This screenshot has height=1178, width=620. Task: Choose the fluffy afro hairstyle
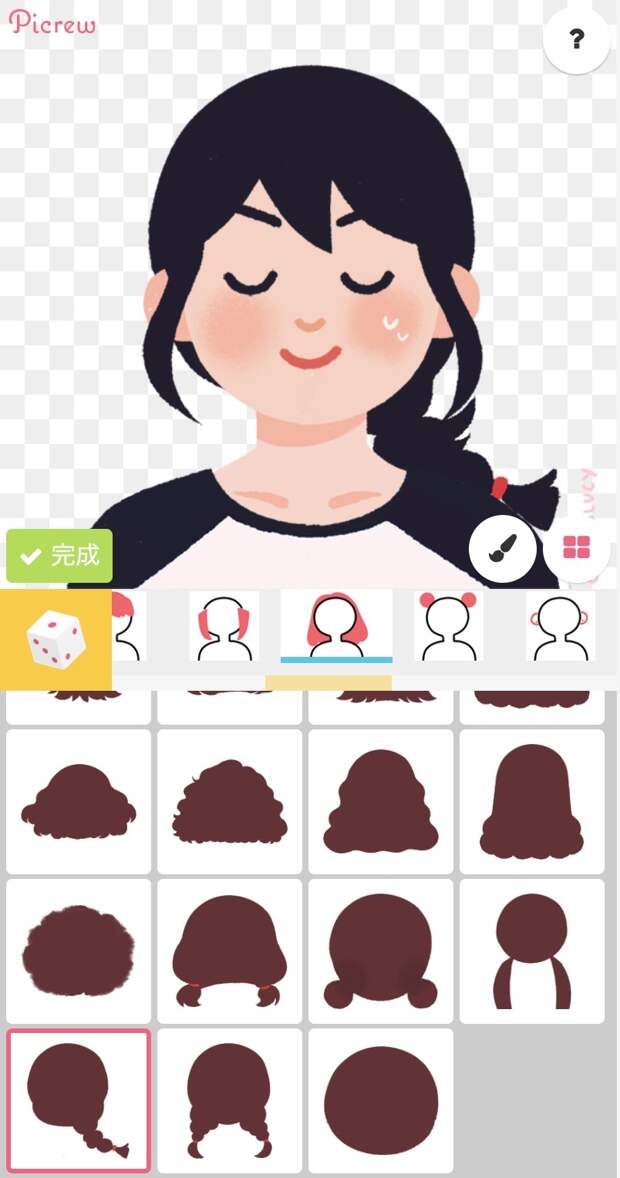[78, 951]
